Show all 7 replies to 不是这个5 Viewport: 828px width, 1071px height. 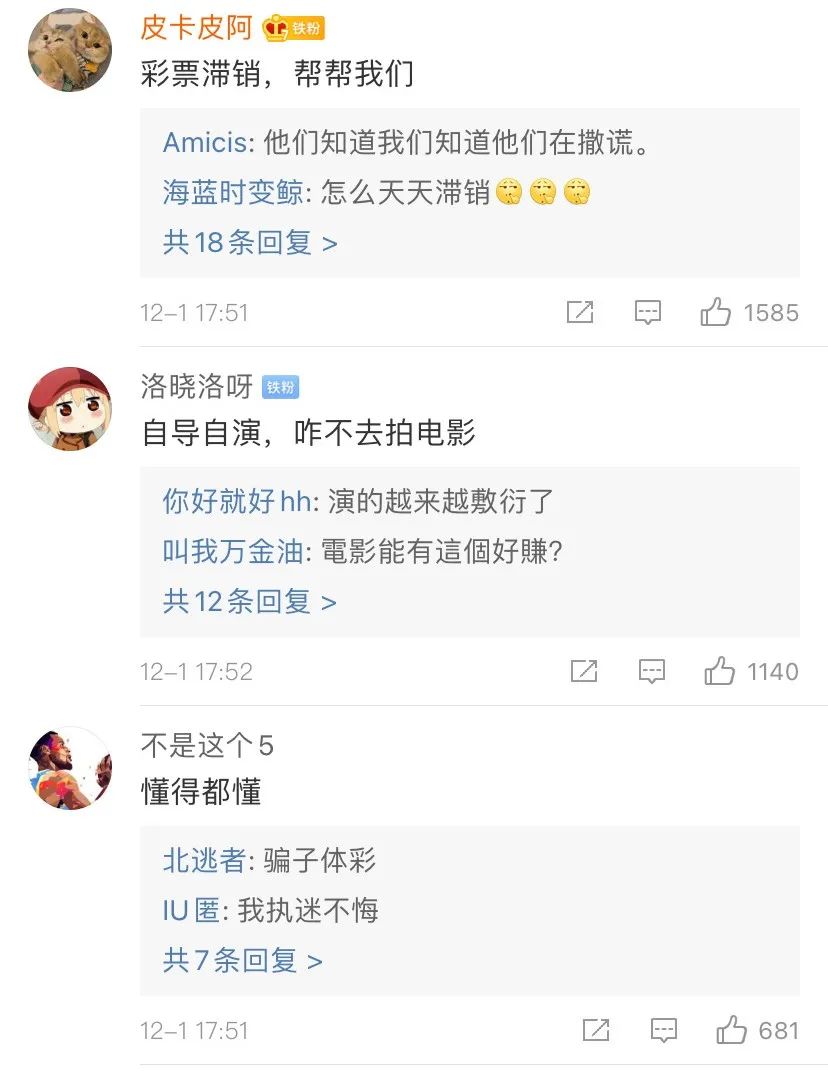243,961
